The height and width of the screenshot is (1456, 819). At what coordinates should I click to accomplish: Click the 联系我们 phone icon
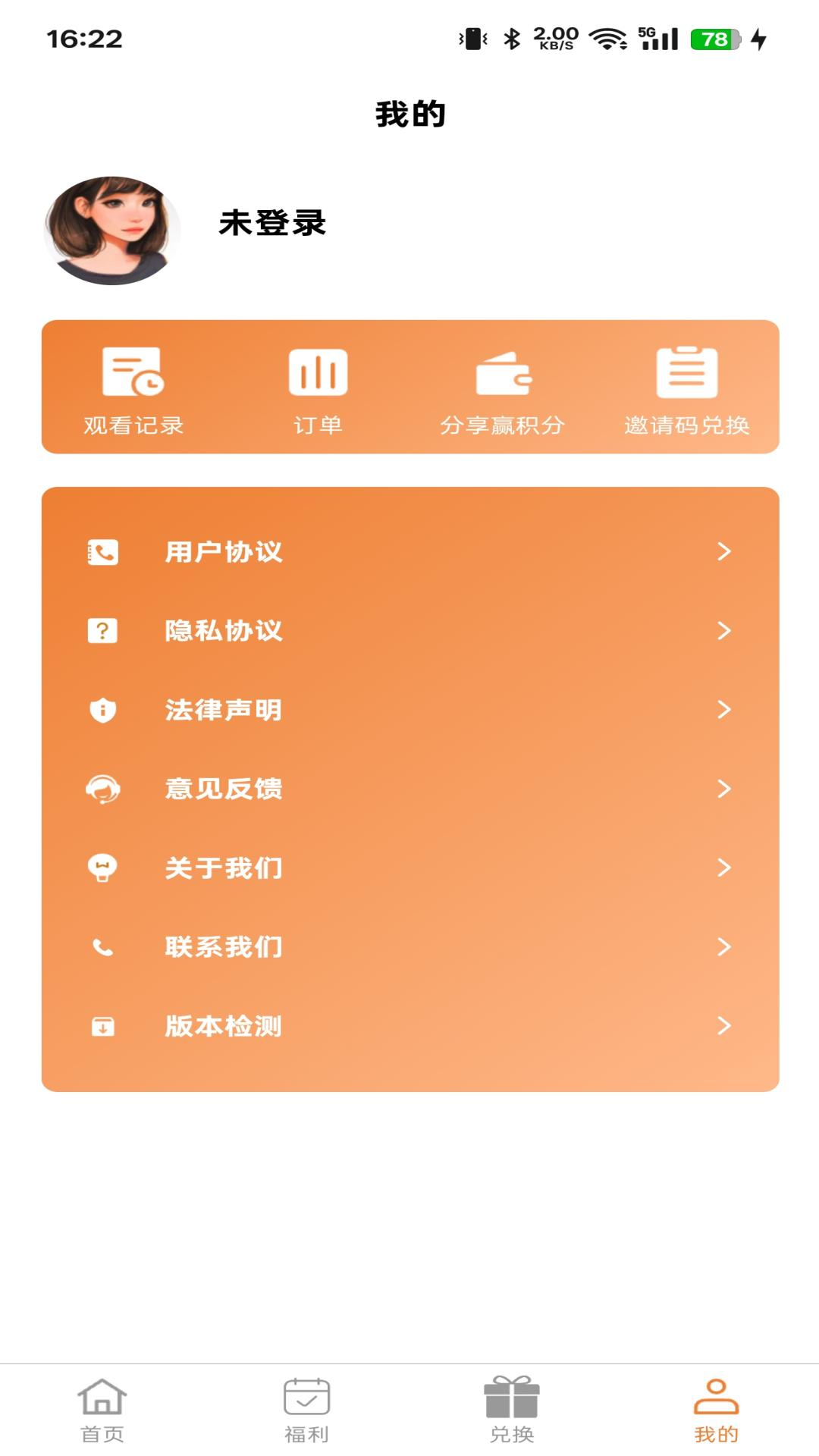(x=102, y=947)
